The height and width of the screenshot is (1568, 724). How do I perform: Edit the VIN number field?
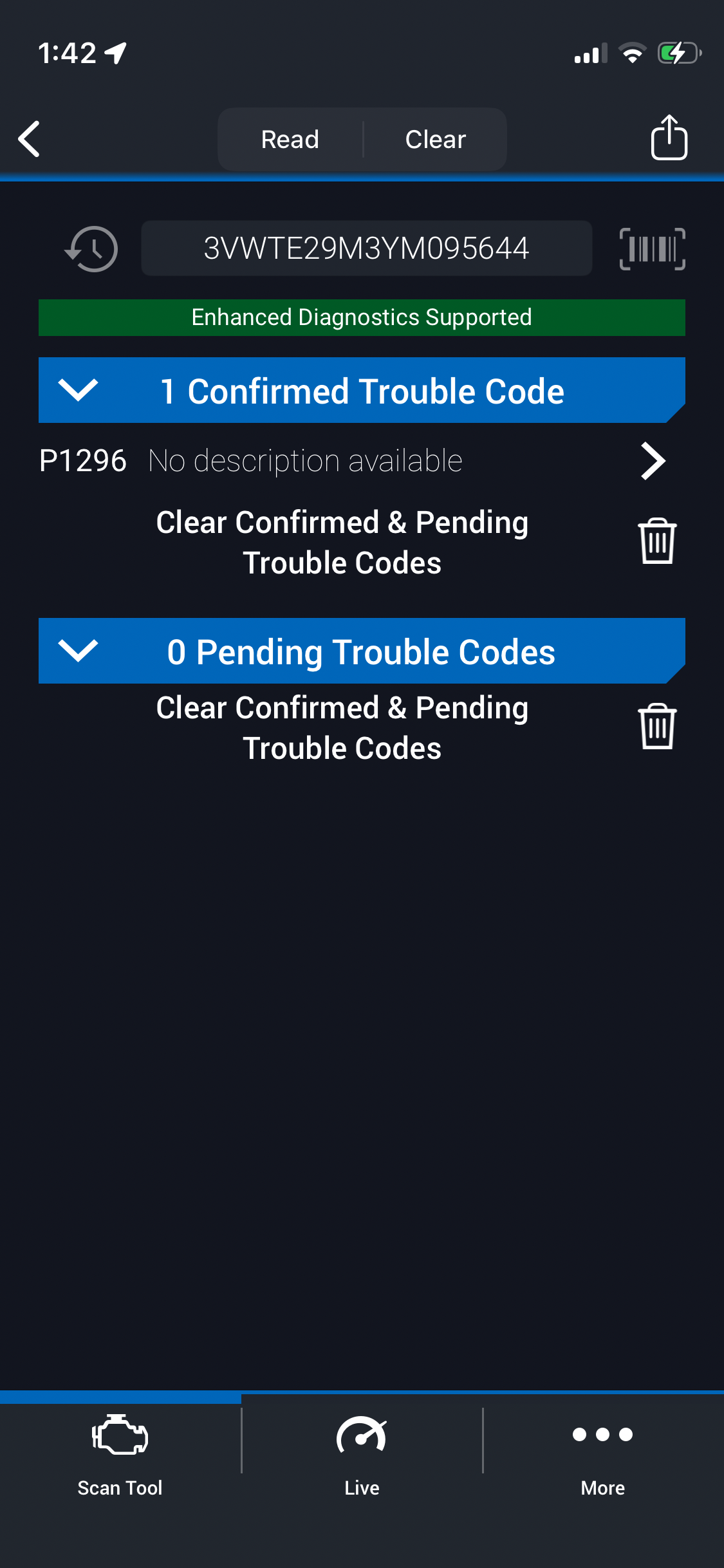(x=366, y=248)
